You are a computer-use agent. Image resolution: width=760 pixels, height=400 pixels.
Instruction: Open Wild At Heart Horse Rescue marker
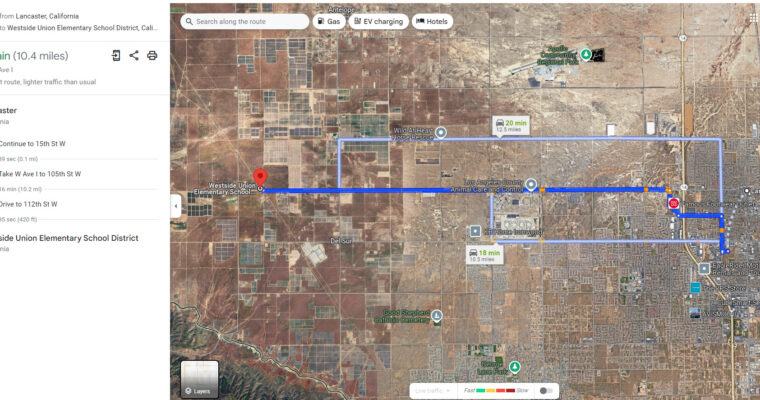[x=440, y=131]
